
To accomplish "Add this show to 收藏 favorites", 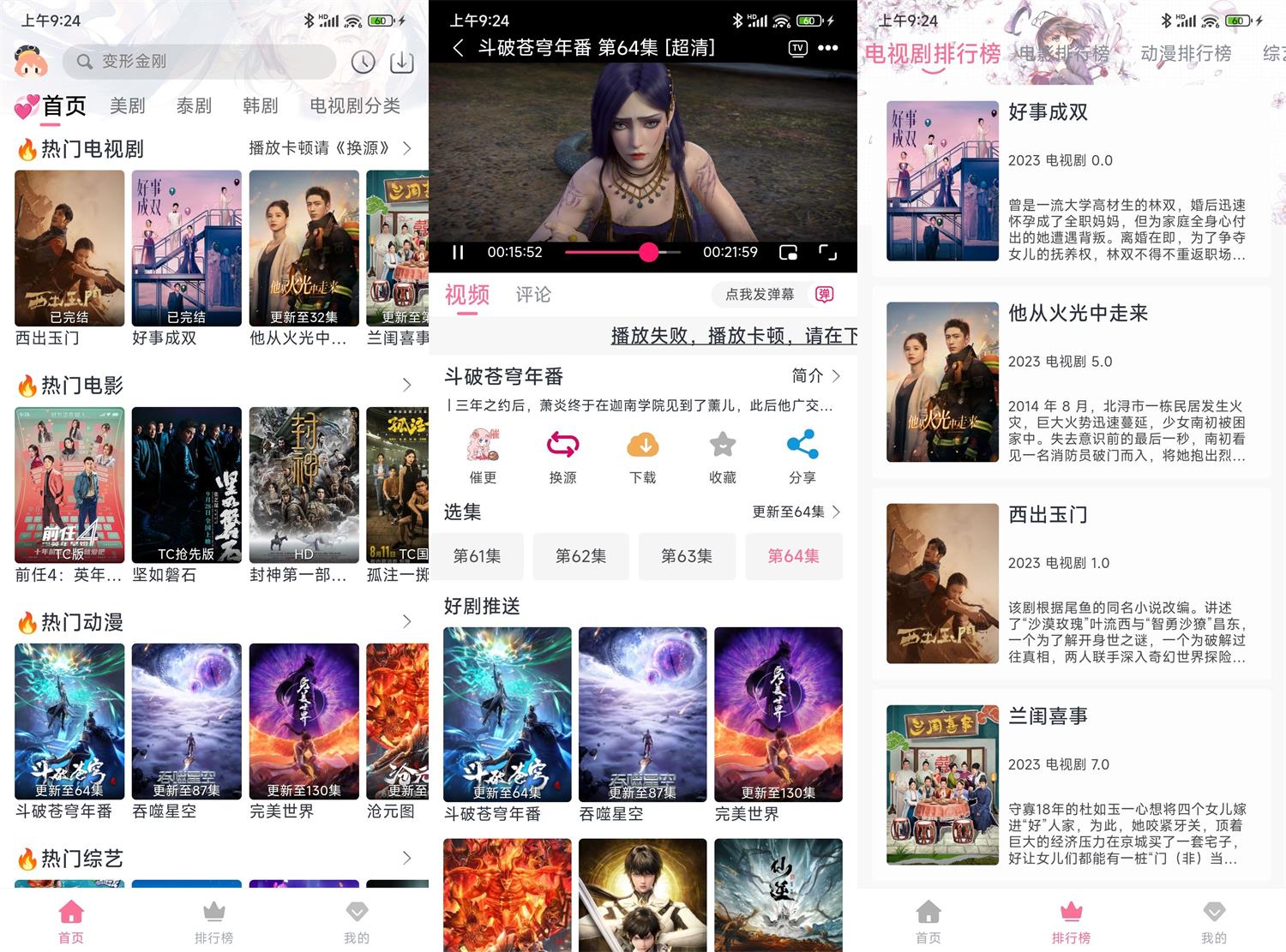I will (723, 458).
